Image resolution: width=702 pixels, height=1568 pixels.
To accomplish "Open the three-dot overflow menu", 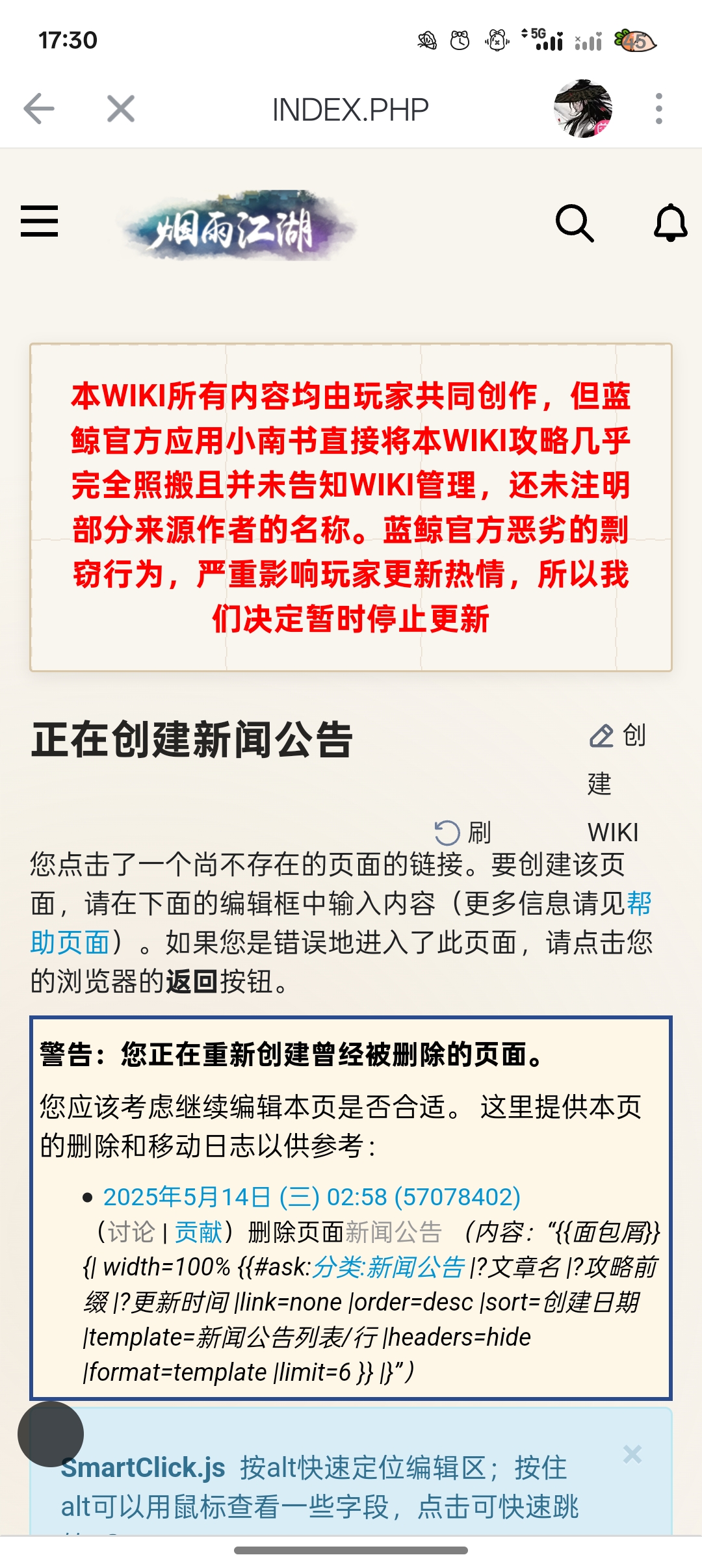I will pos(658,109).
